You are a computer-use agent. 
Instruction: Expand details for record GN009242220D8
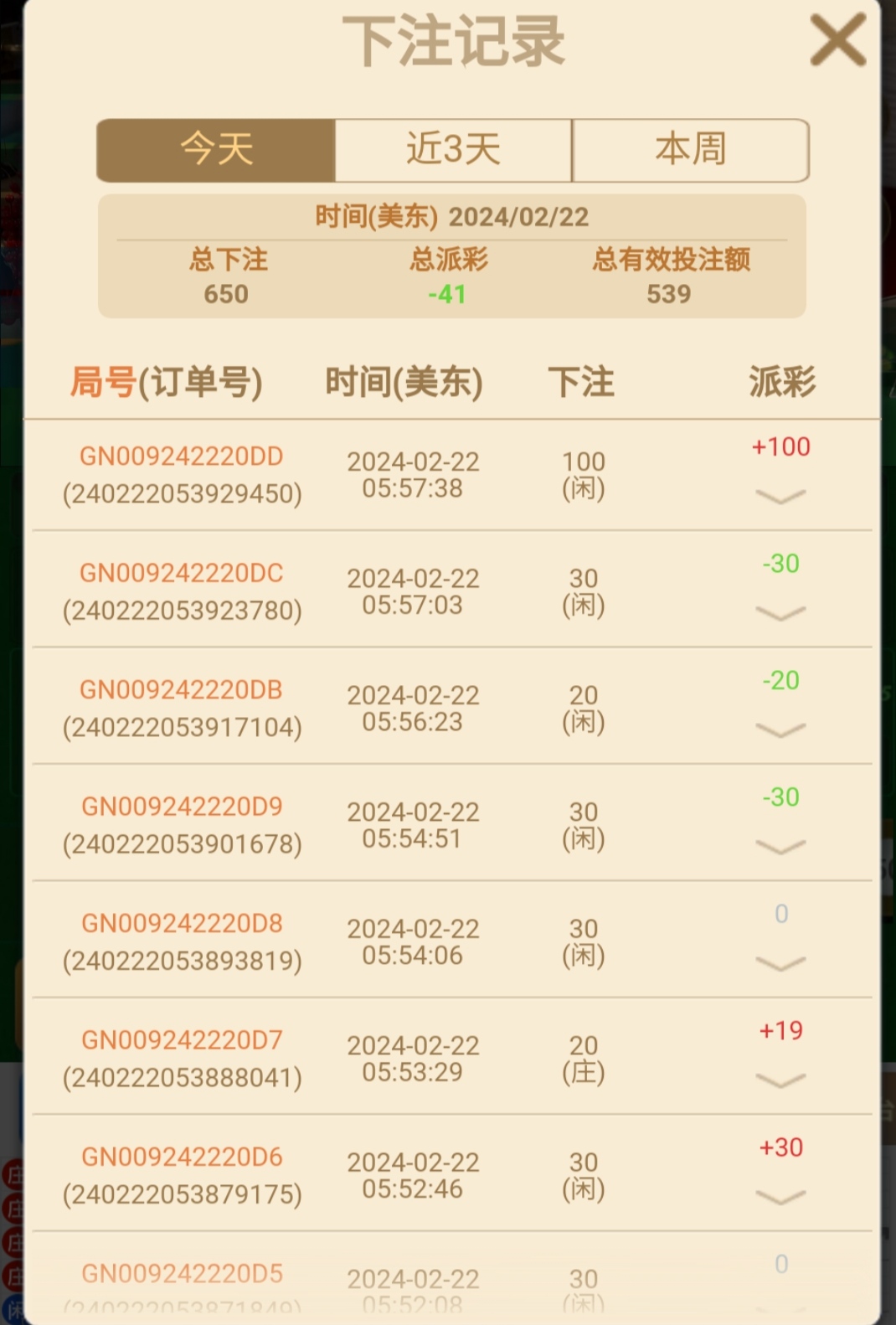[780, 964]
